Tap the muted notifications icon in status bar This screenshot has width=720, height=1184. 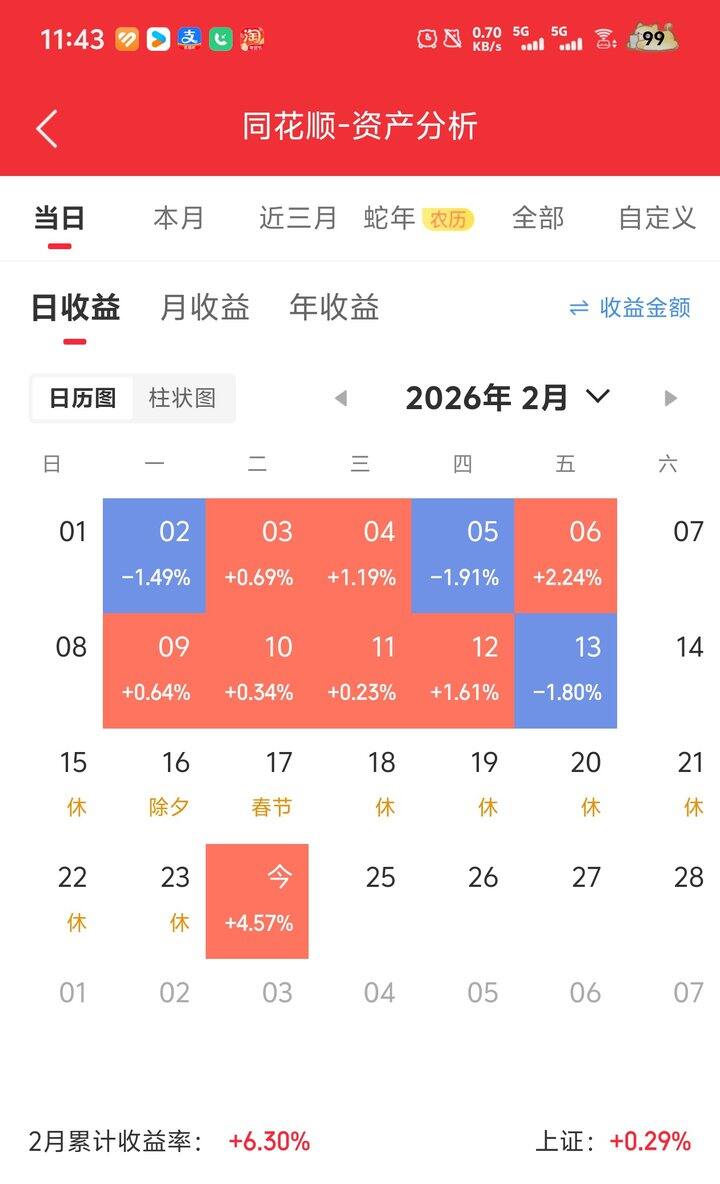(452, 40)
